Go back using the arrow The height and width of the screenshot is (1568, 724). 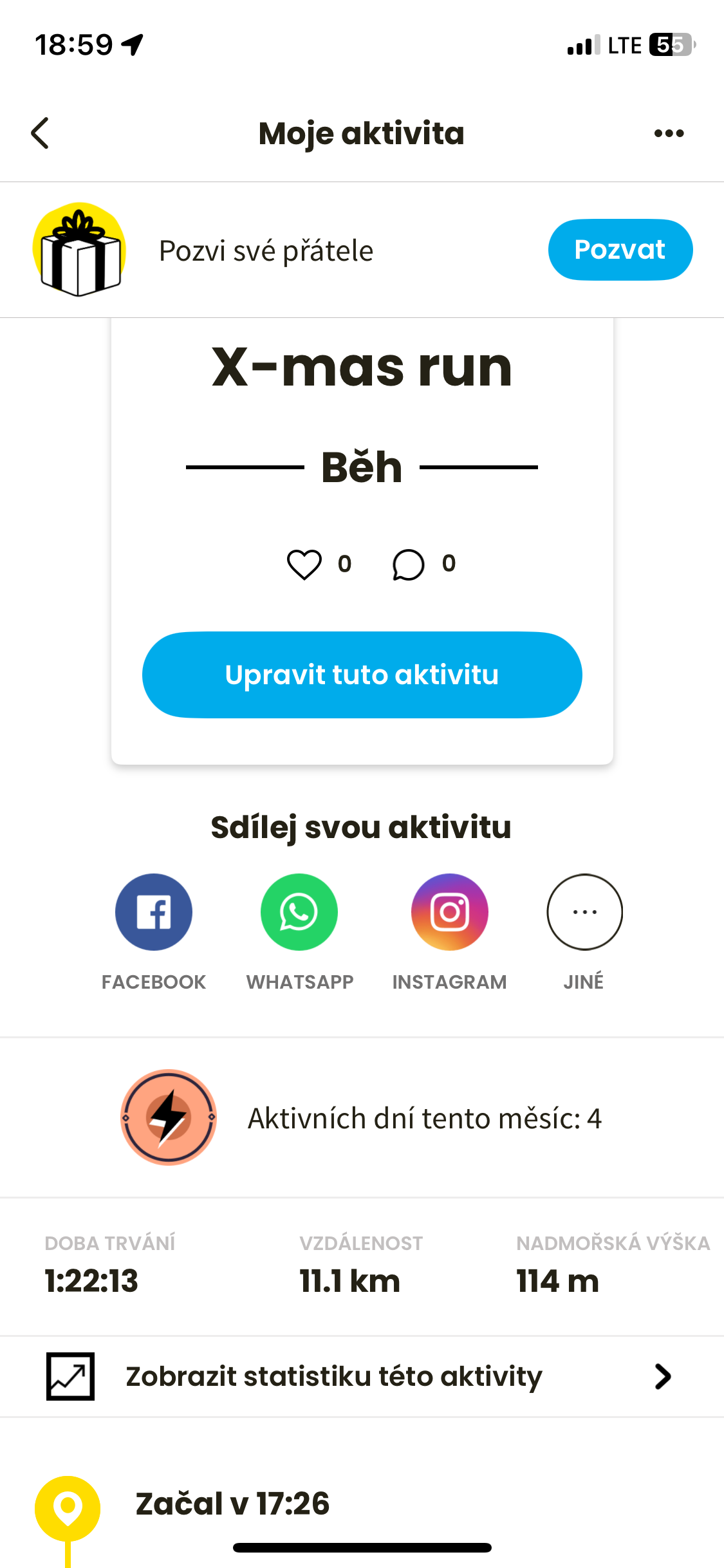(40, 133)
